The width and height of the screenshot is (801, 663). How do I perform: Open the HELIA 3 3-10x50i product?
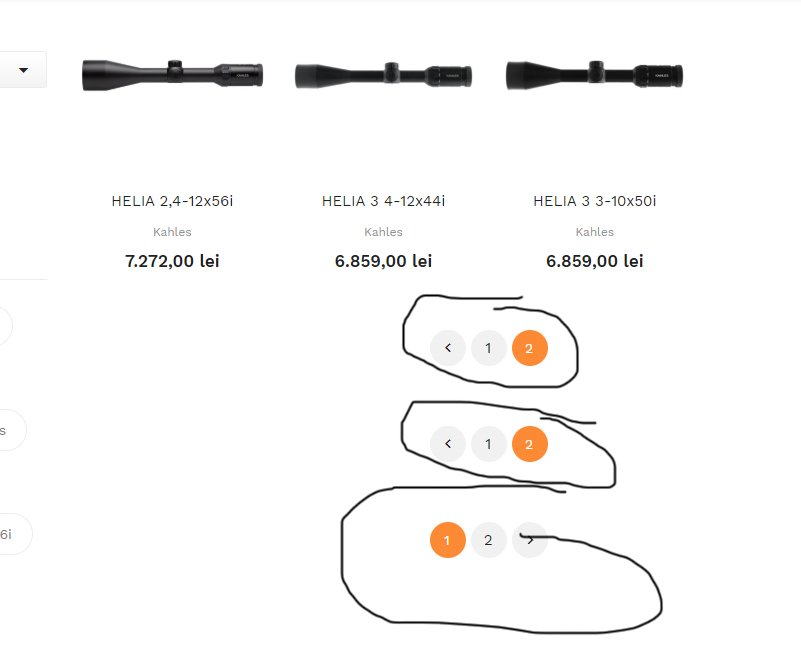594,201
